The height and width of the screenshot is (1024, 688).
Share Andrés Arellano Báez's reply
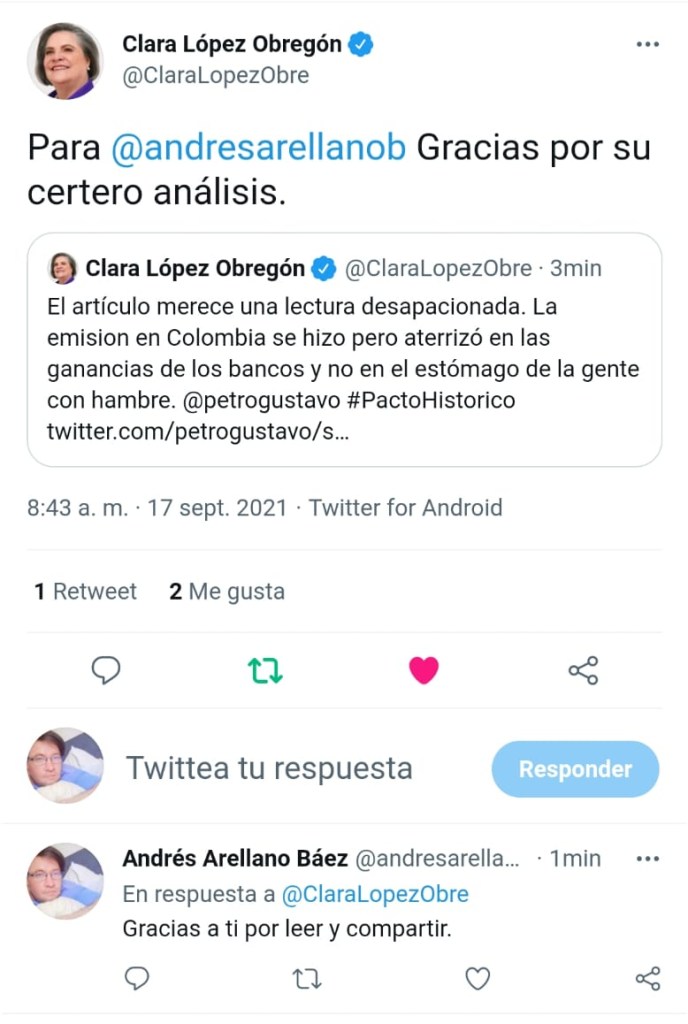click(648, 978)
